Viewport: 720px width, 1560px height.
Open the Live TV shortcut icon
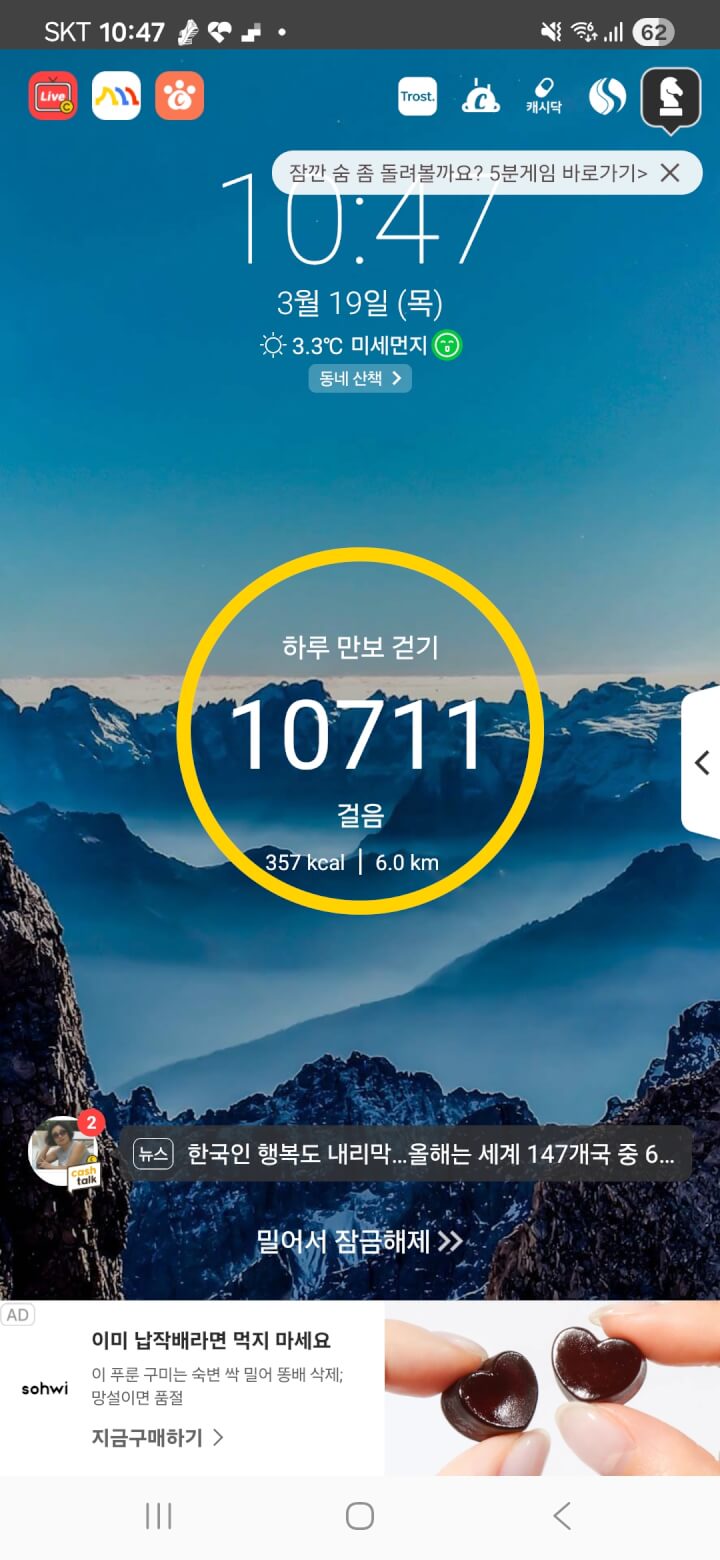(x=53, y=96)
